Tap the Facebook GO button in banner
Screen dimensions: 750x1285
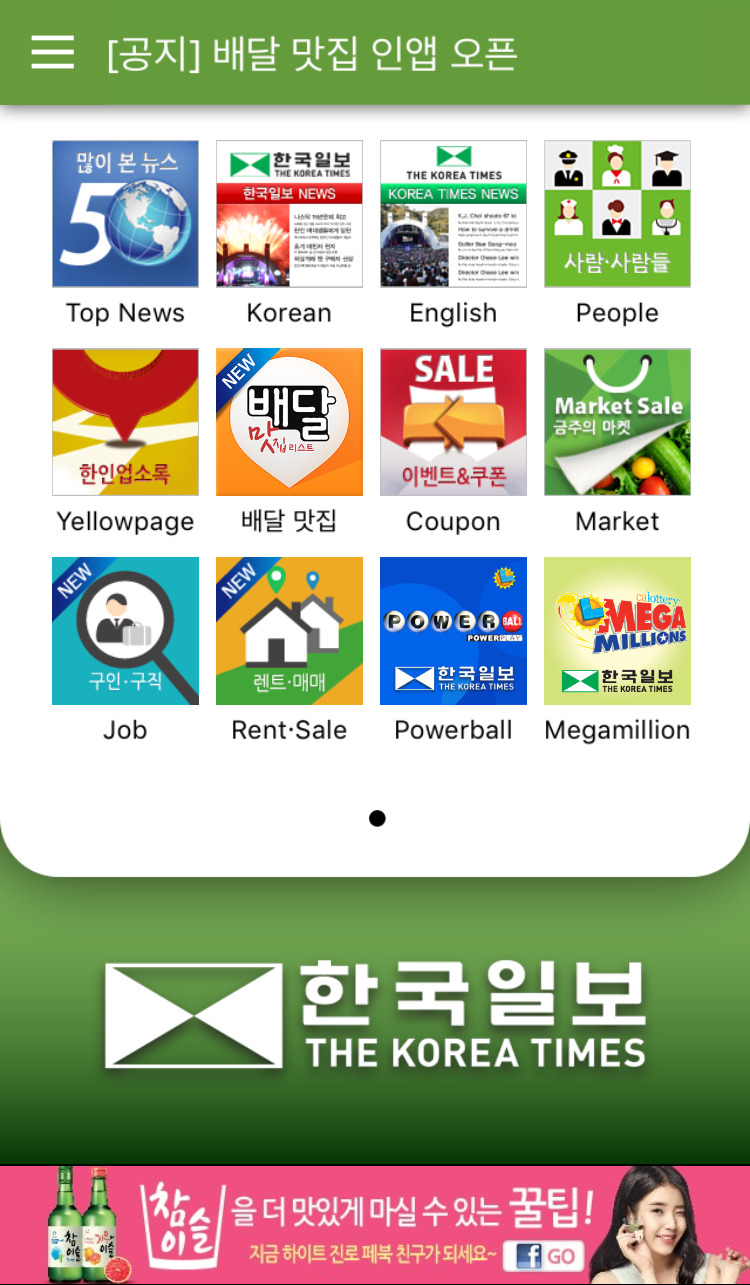[x=545, y=1256]
